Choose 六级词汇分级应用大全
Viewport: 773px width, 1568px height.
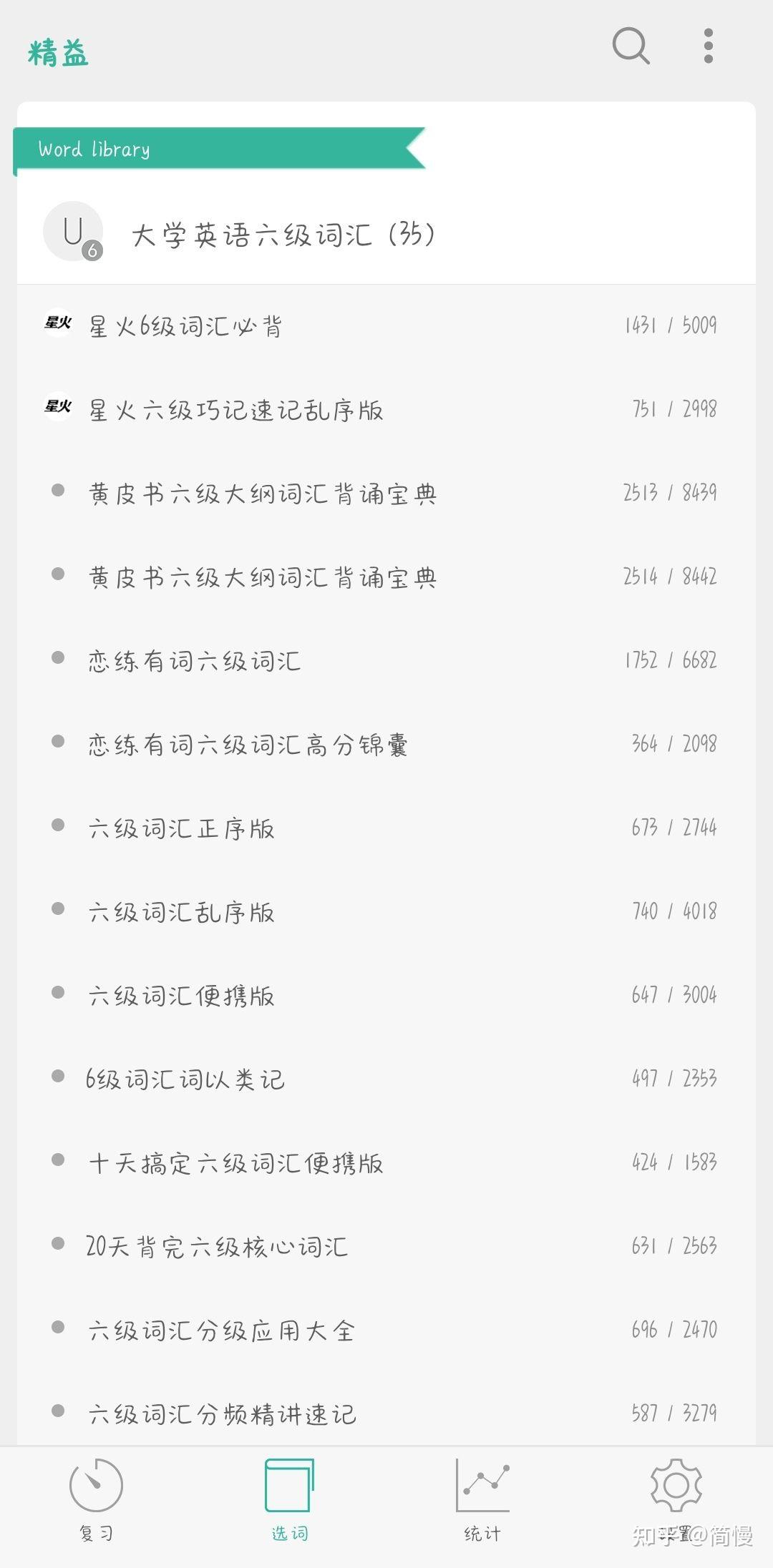[386, 1330]
